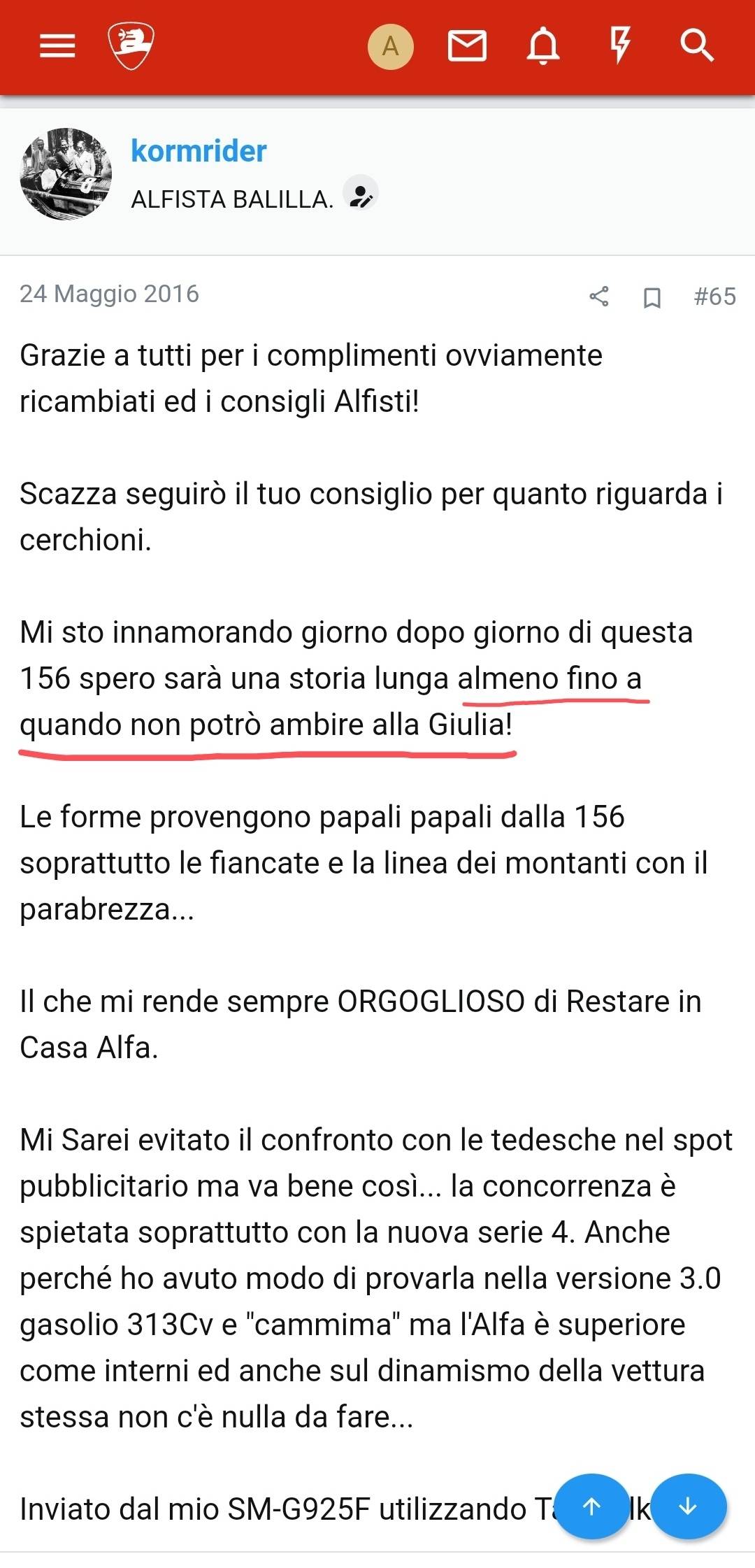Open the account avatar menu
This screenshot has height=1568, width=755.
(390, 47)
